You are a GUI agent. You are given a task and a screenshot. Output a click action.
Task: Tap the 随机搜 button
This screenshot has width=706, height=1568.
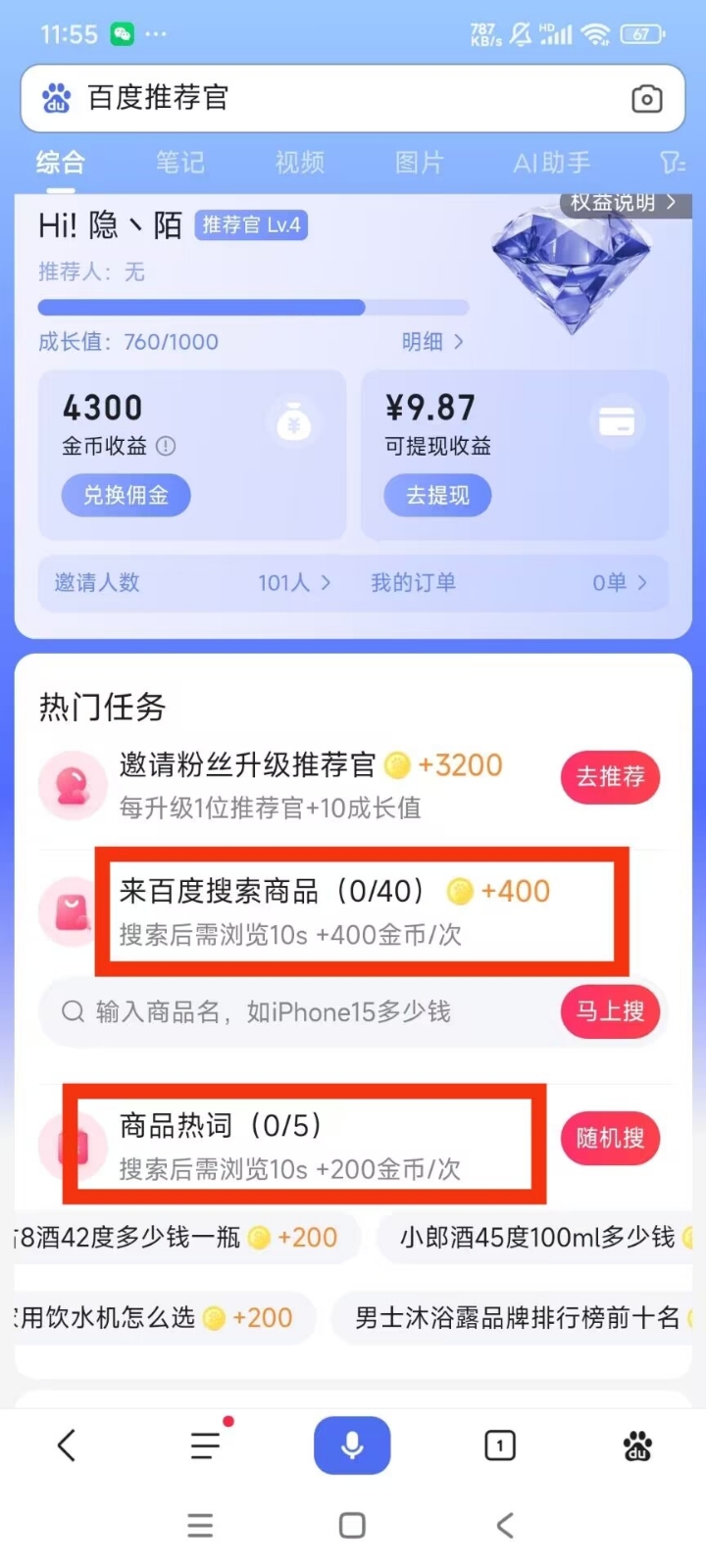click(x=610, y=1138)
